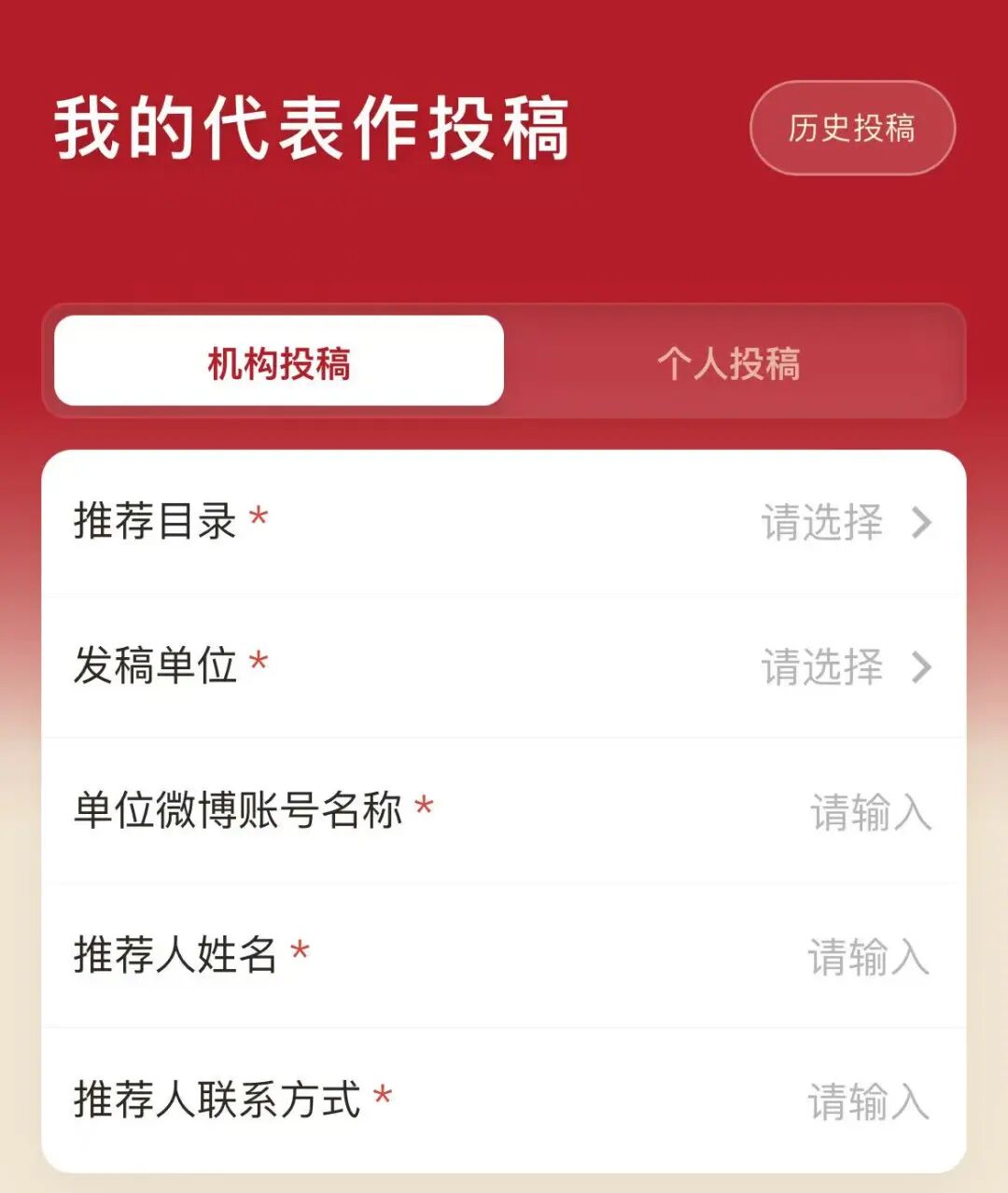Open 历史投稿 submission history
This screenshot has height=1193, width=1008.
(x=852, y=128)
